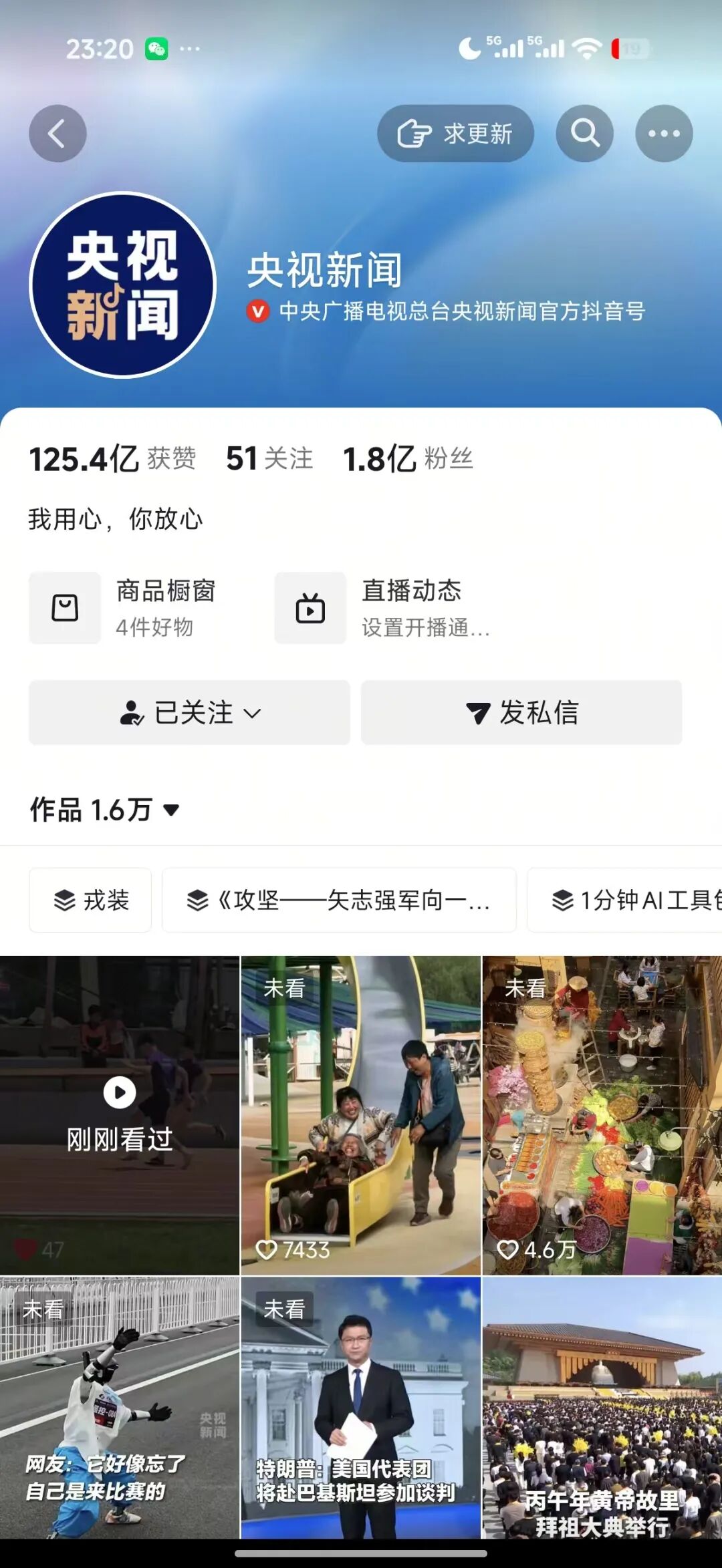This screenshot has width=722, height=1568.
Task: Search within this profile's videos
Action: 584,134
